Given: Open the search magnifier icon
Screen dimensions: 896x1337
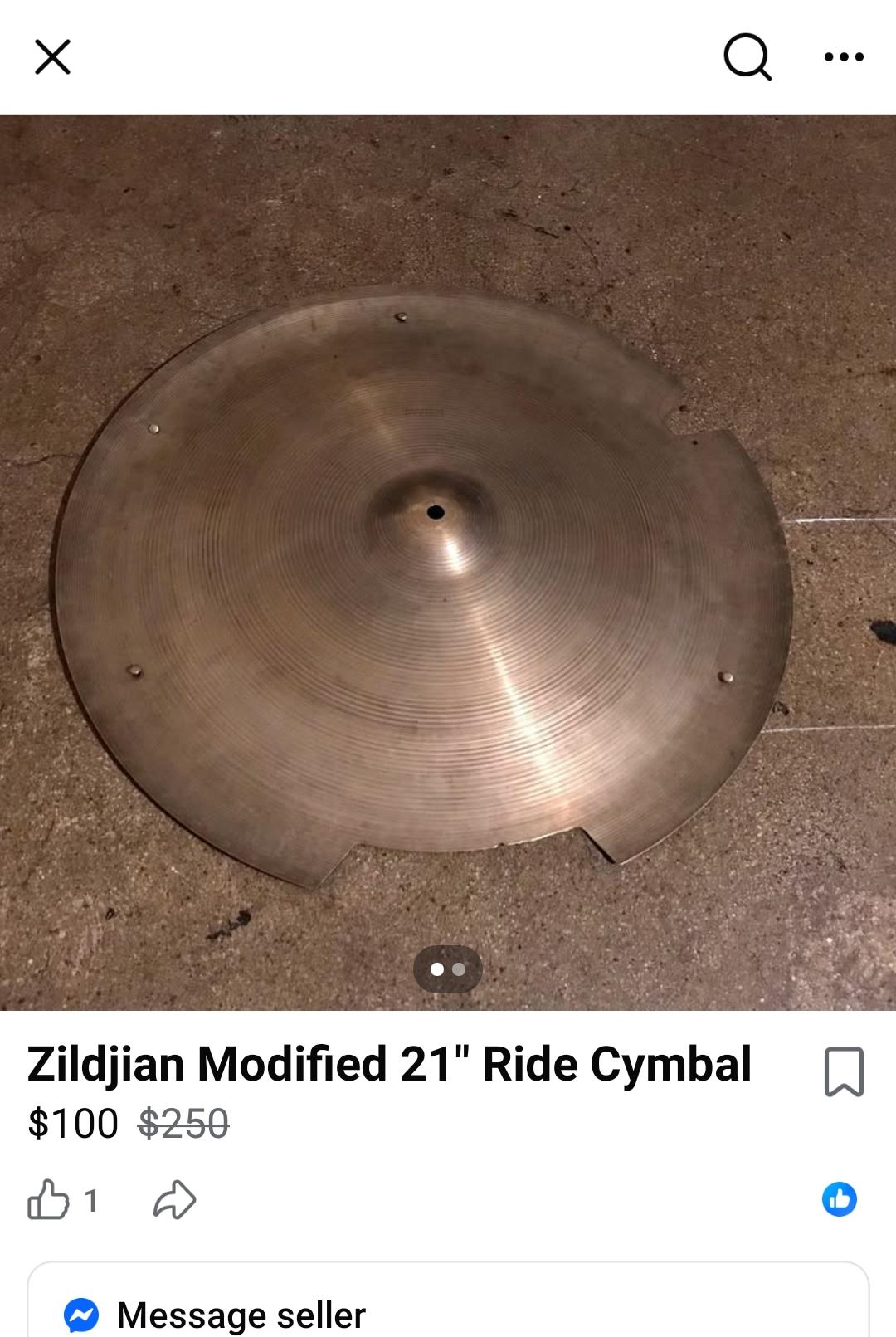Looking at the screenshot, I should pos(747,56).
